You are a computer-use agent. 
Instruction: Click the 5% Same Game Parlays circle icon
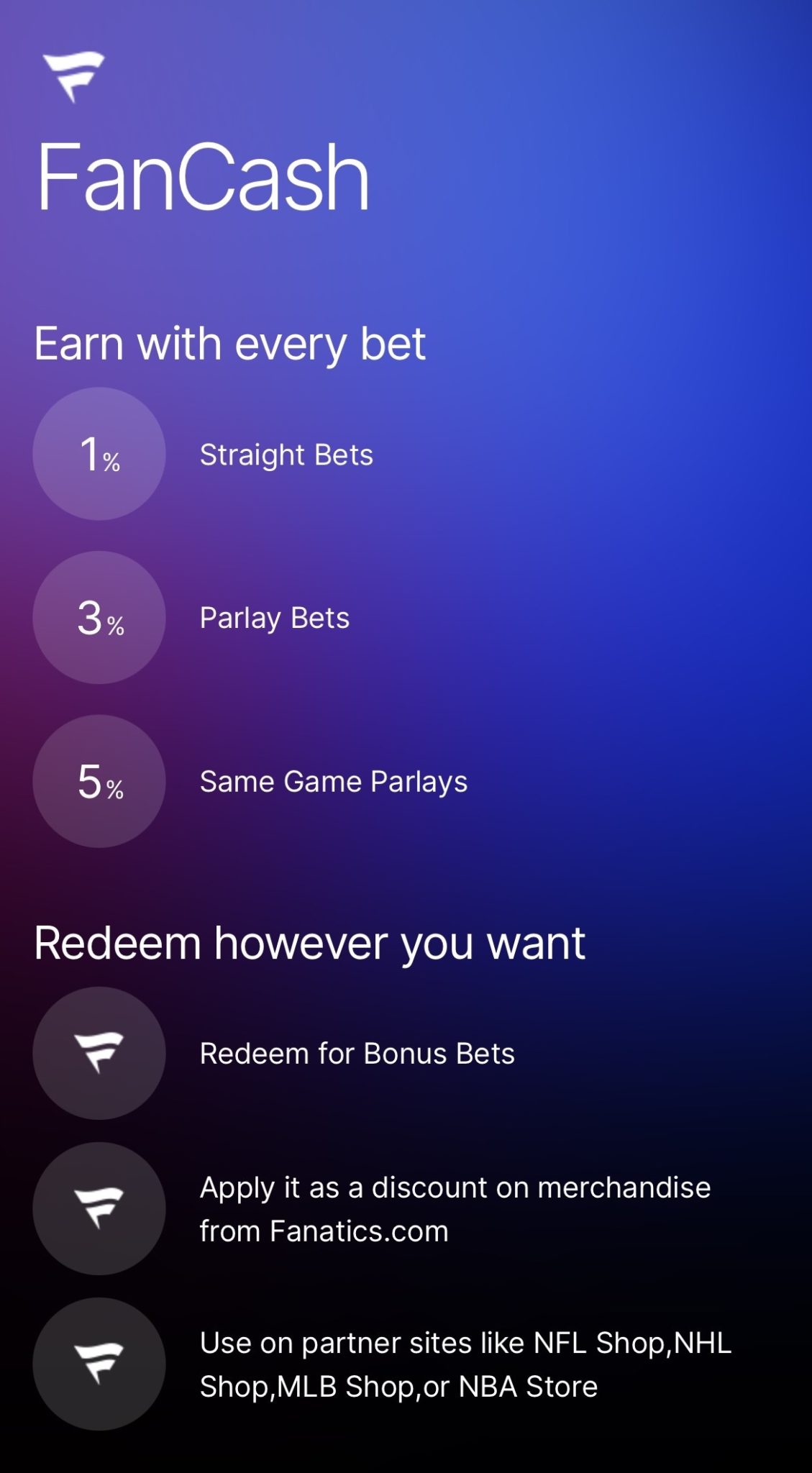[x=99, y=782]
